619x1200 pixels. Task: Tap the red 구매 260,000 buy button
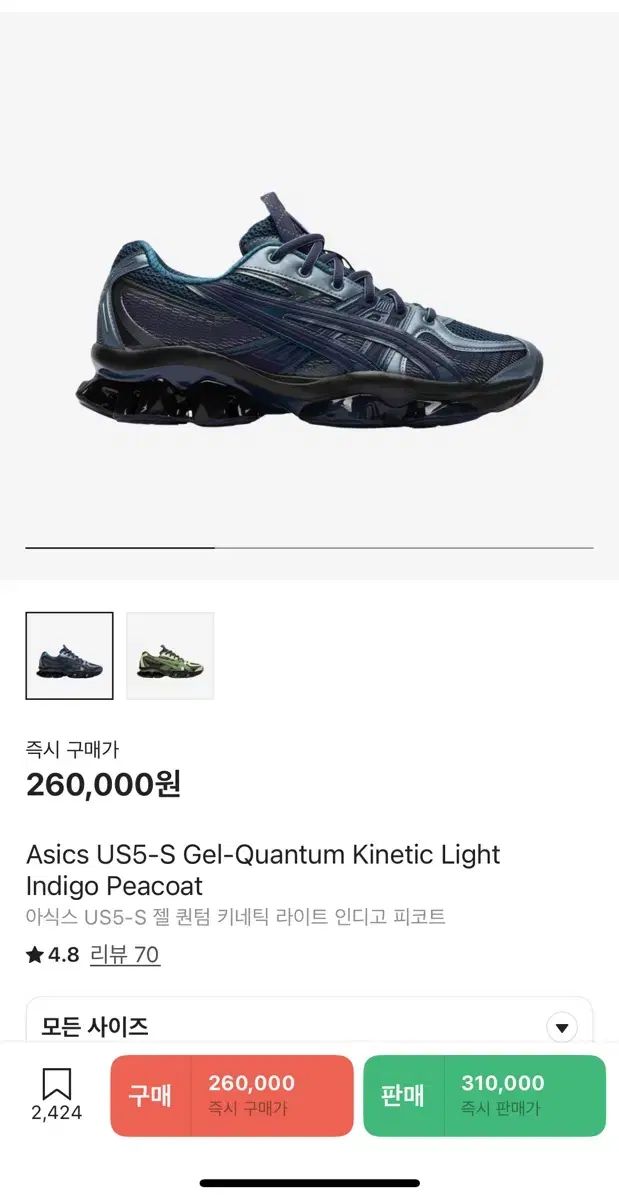[232, 1096]
